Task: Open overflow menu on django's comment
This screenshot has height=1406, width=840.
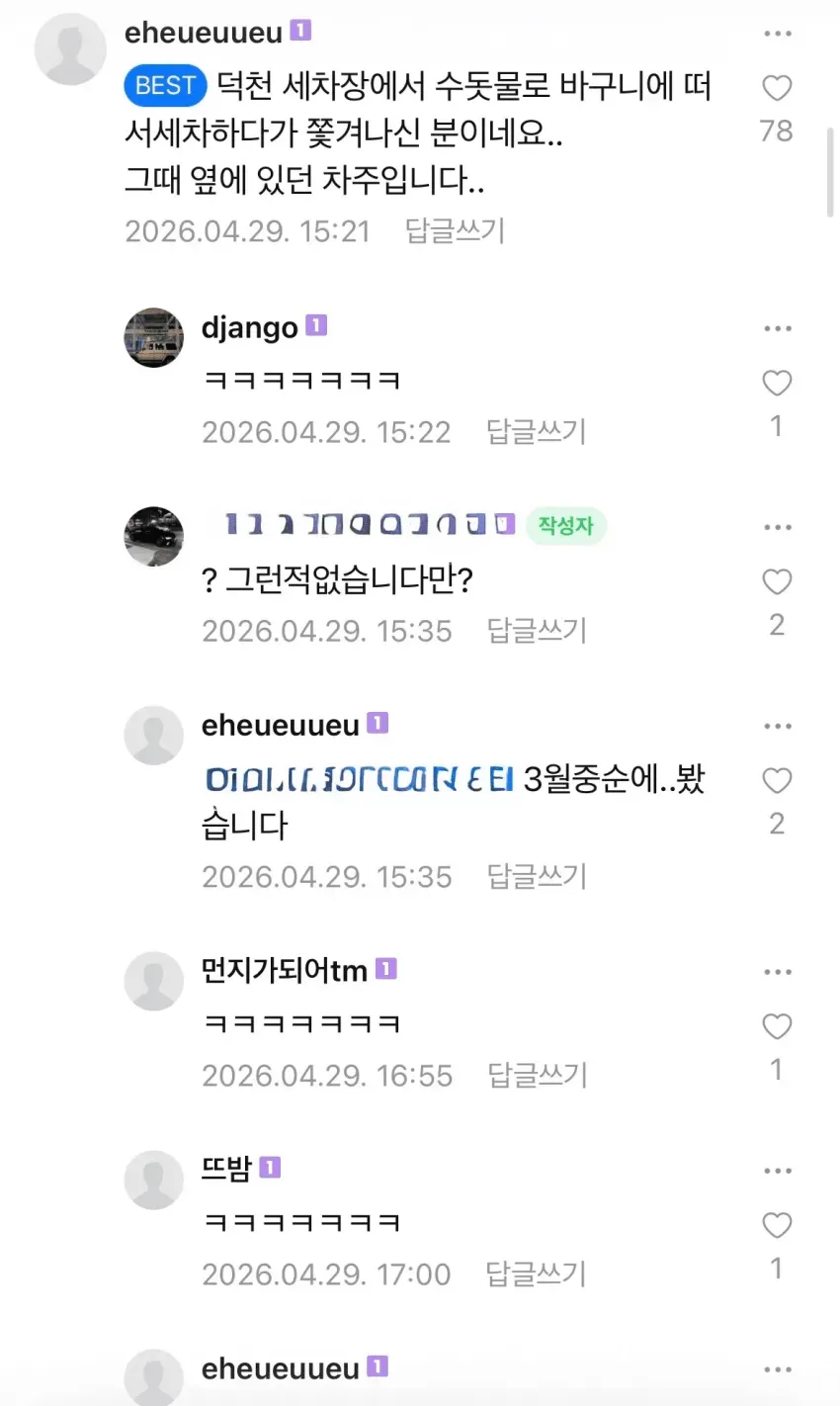Action: 778,328
